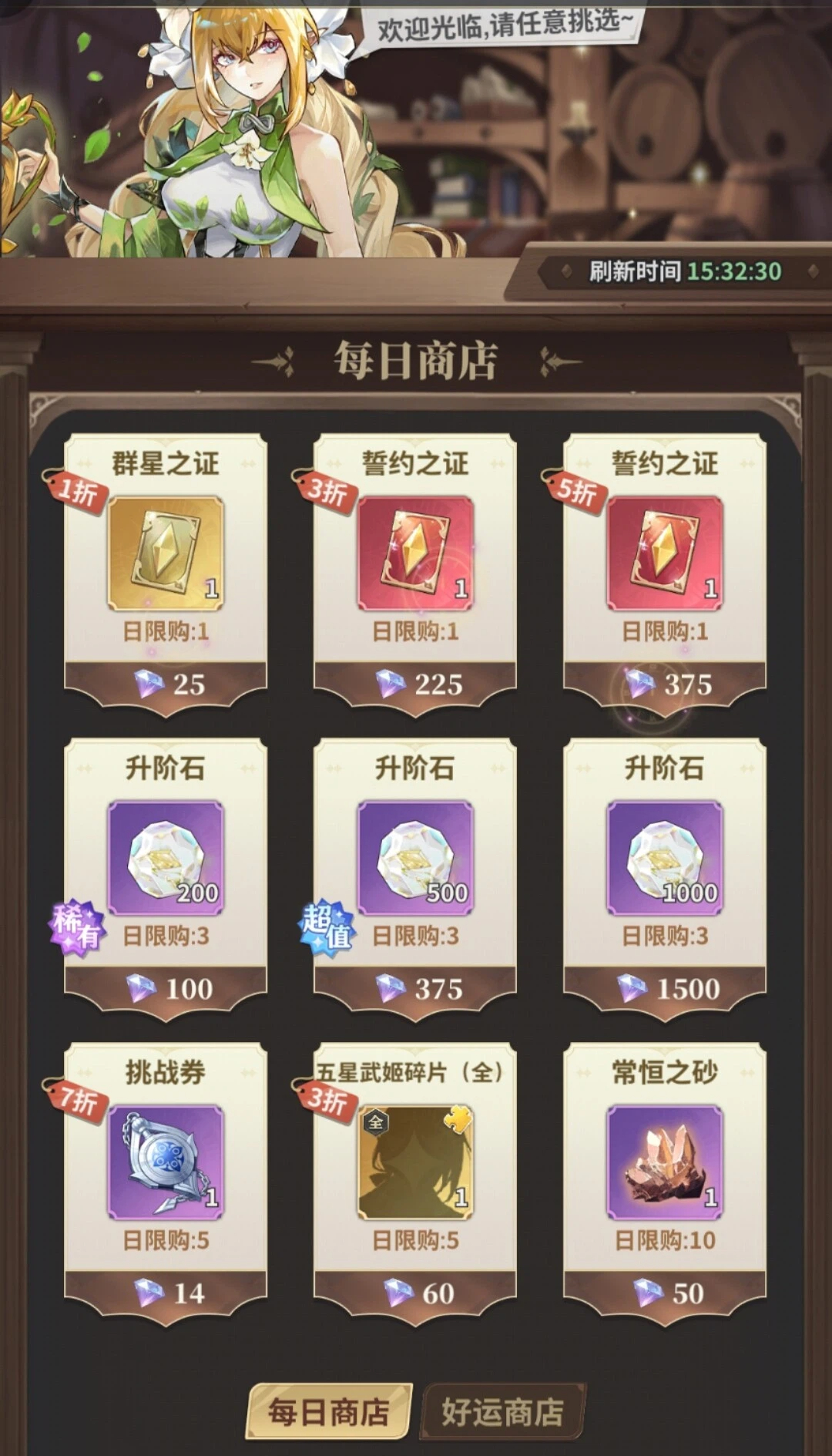
Task: Select the 常恒之砂 item for 50 gems
Action: (x=665, y=1163)
